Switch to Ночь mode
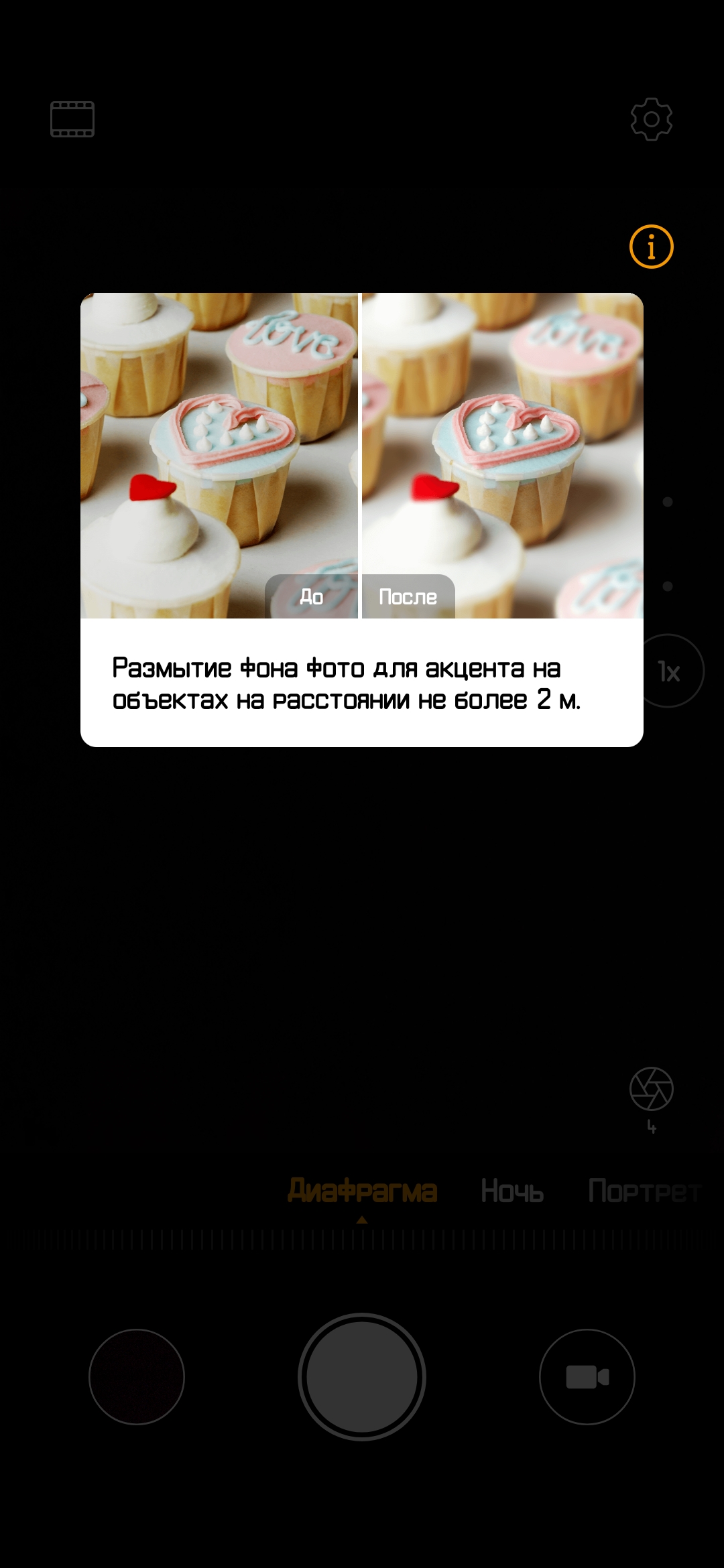724x1568 pixels. [512, 1191]
